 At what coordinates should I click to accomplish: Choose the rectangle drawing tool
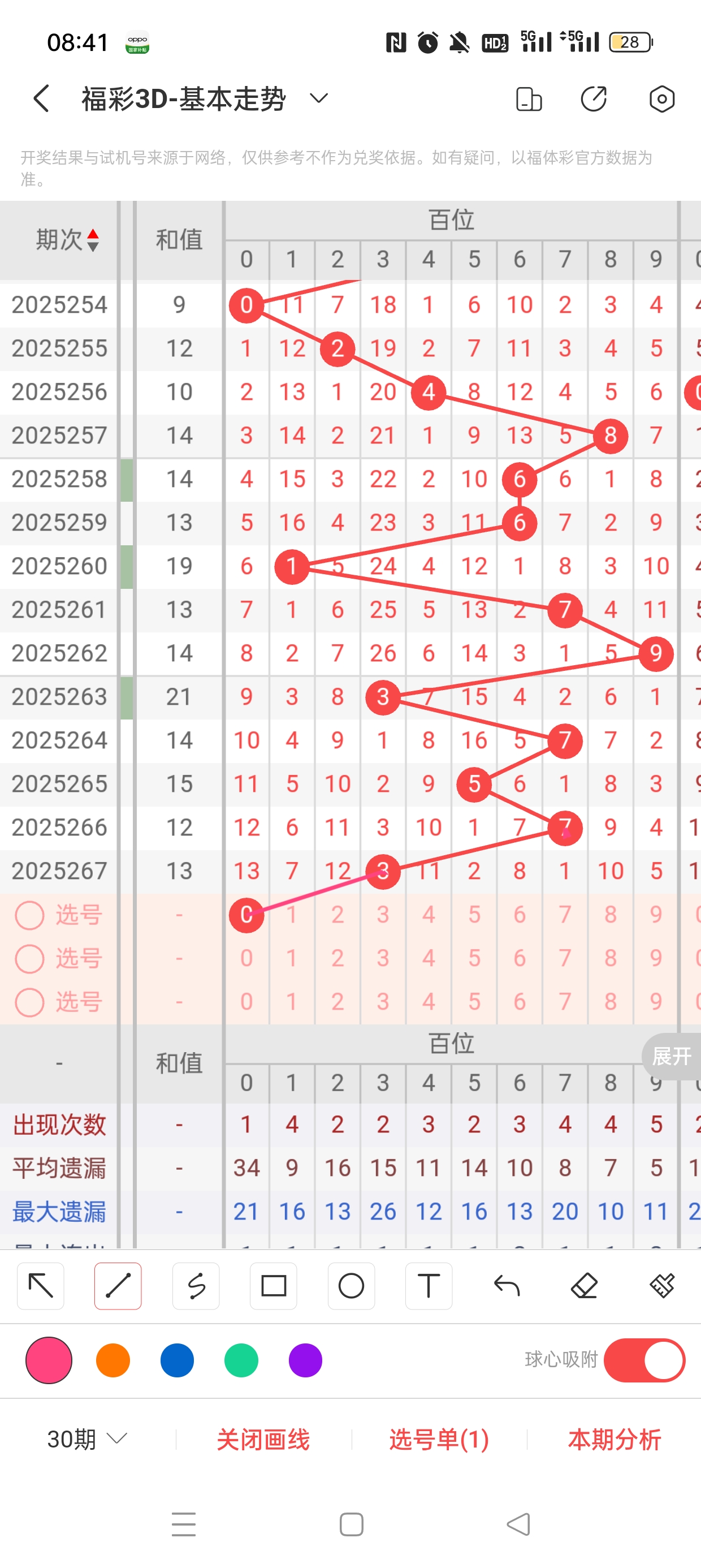click(x=273, y=1286)
